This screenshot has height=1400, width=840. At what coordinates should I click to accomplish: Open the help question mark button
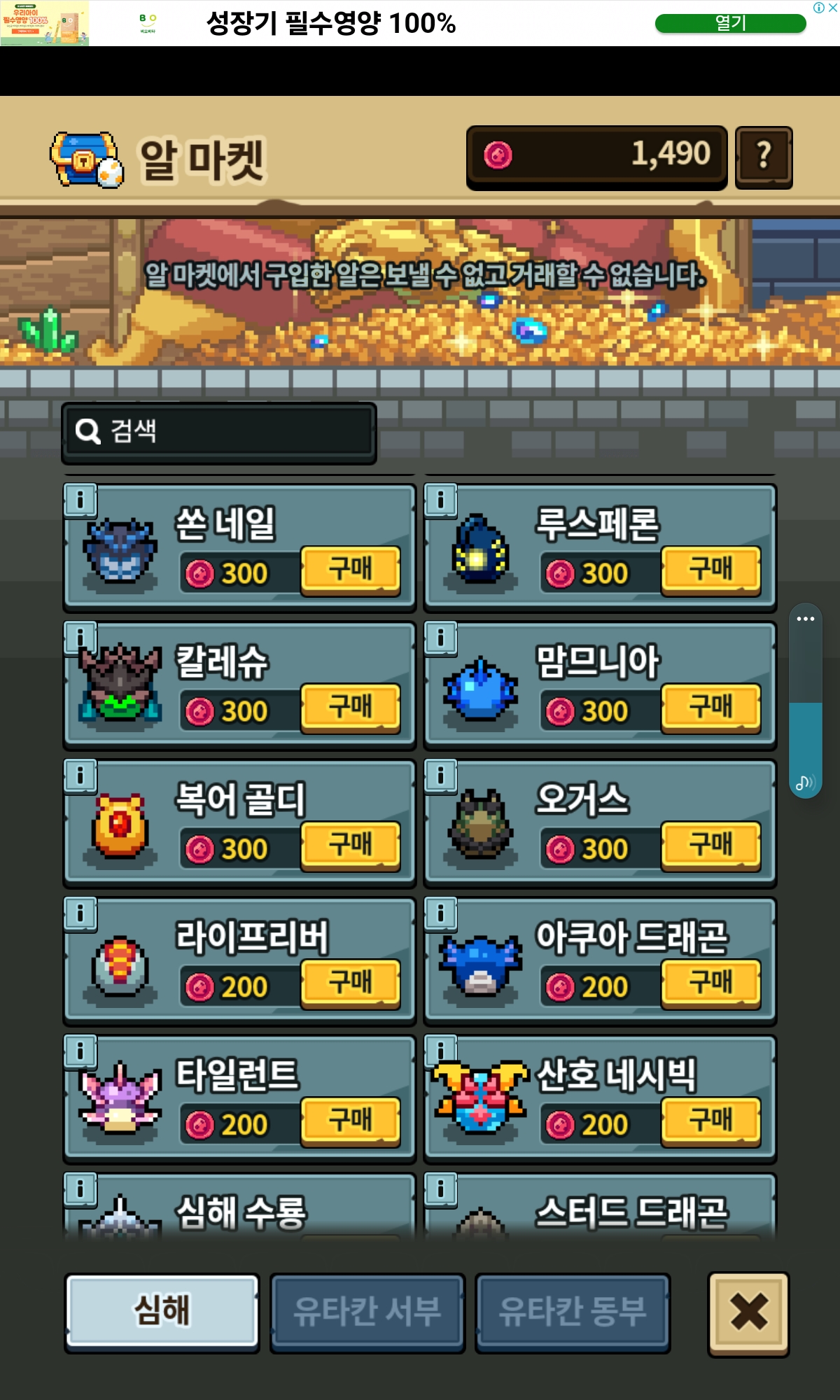pos(764,157)
